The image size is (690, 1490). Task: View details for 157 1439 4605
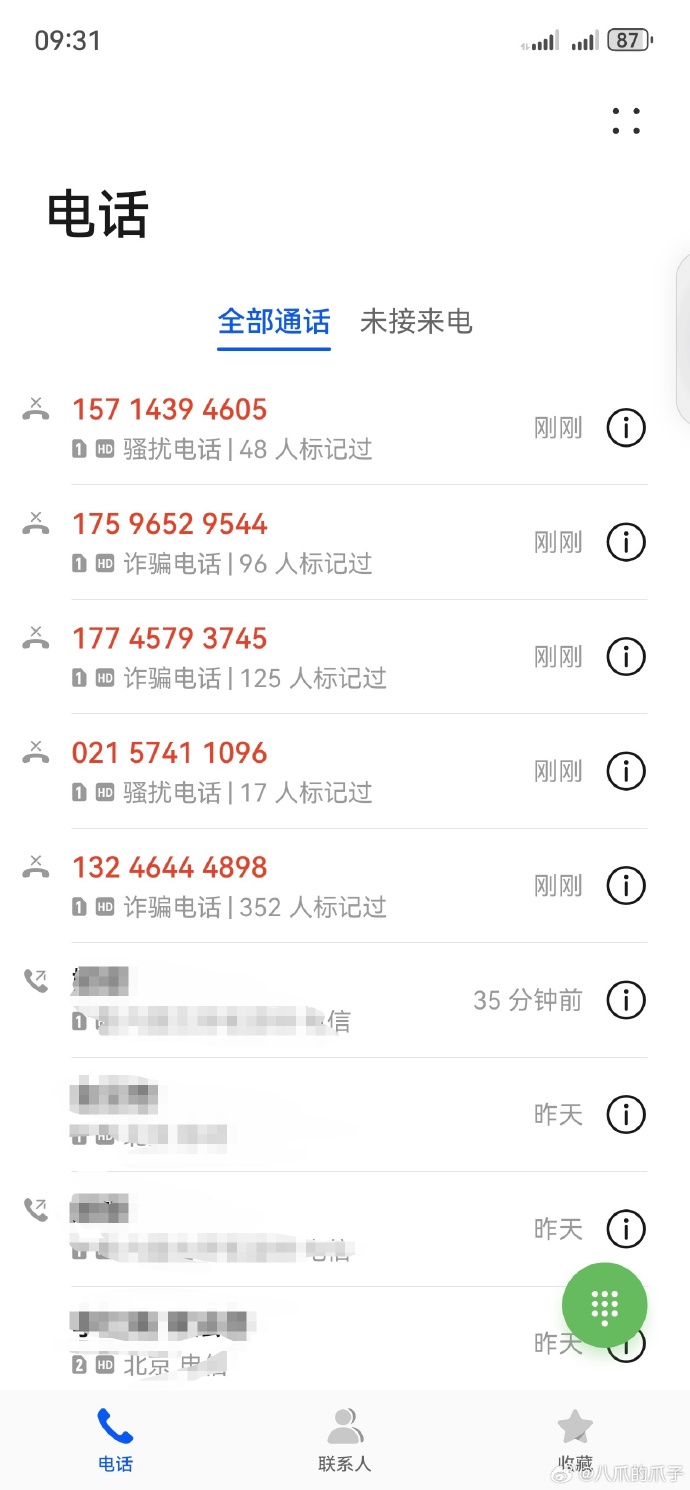626,428
